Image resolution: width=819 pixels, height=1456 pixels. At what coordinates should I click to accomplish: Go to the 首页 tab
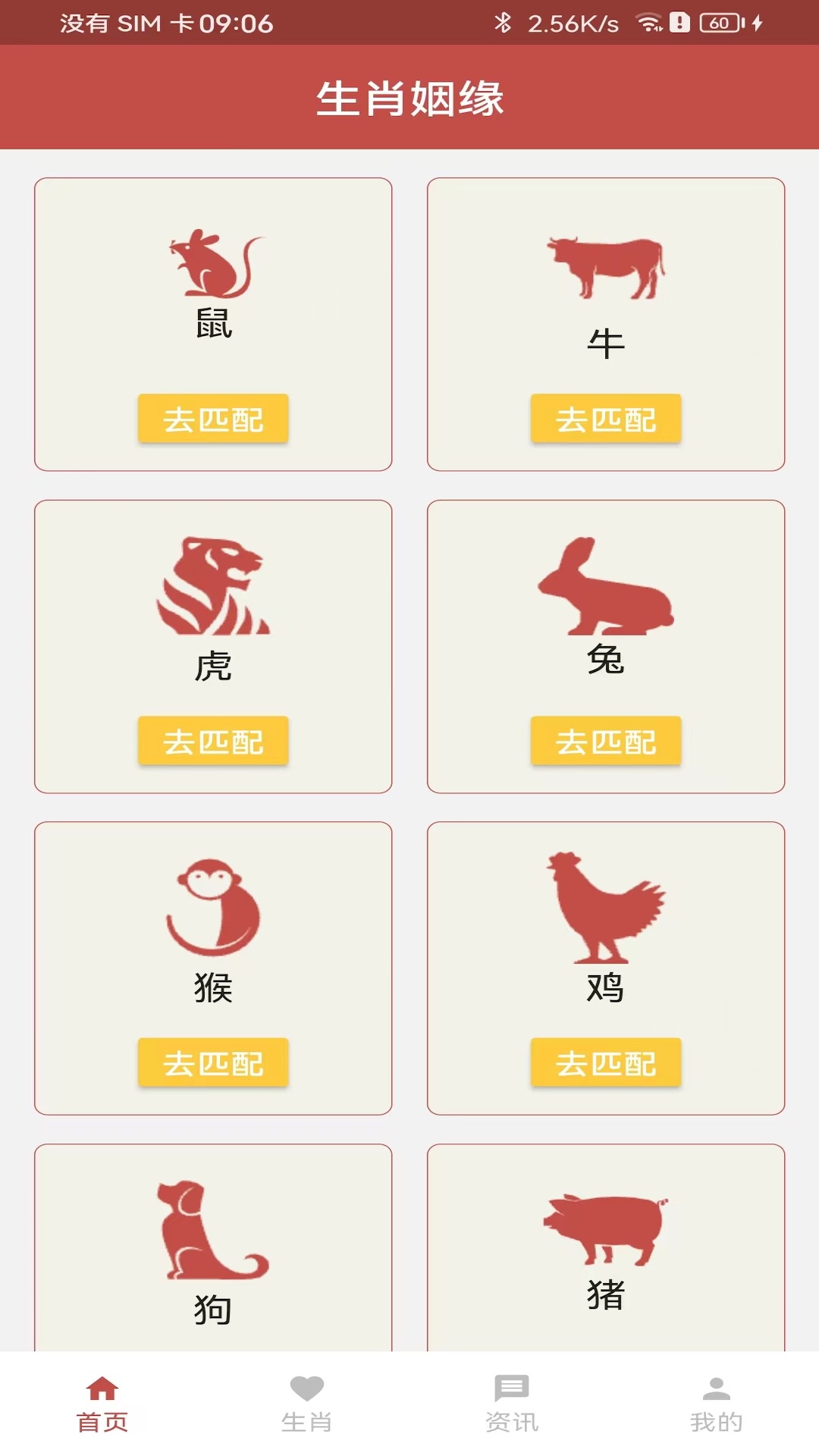click(x=102, y=1404)
